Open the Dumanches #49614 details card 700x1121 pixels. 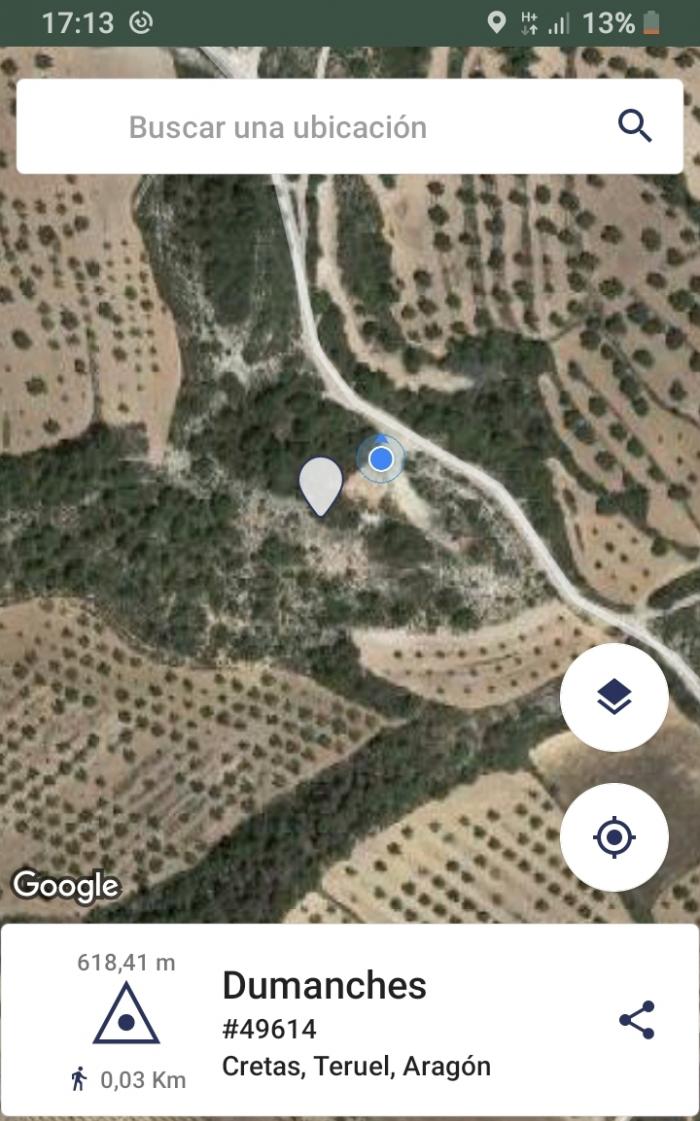[x=350, y=1020]
